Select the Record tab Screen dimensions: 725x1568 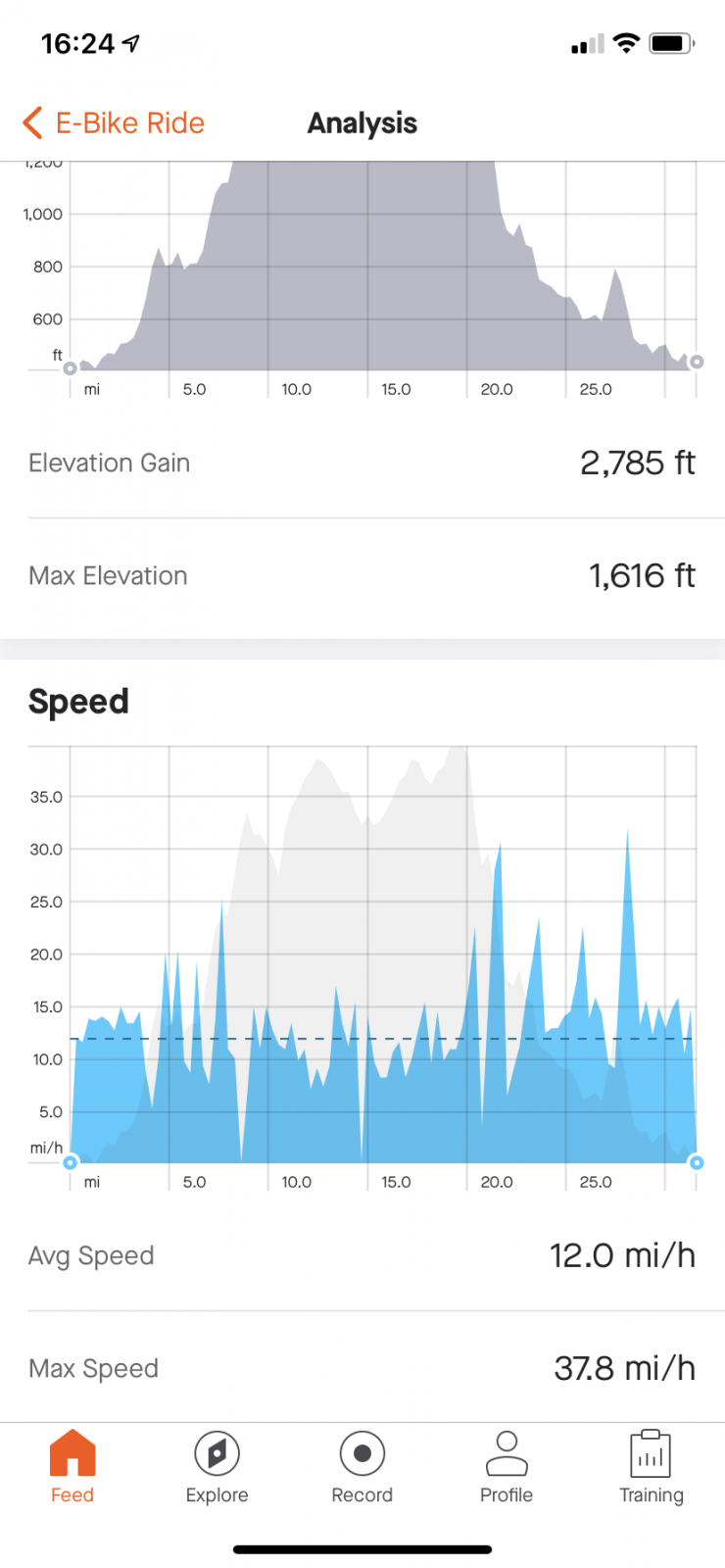click(x=362, y=1467)
